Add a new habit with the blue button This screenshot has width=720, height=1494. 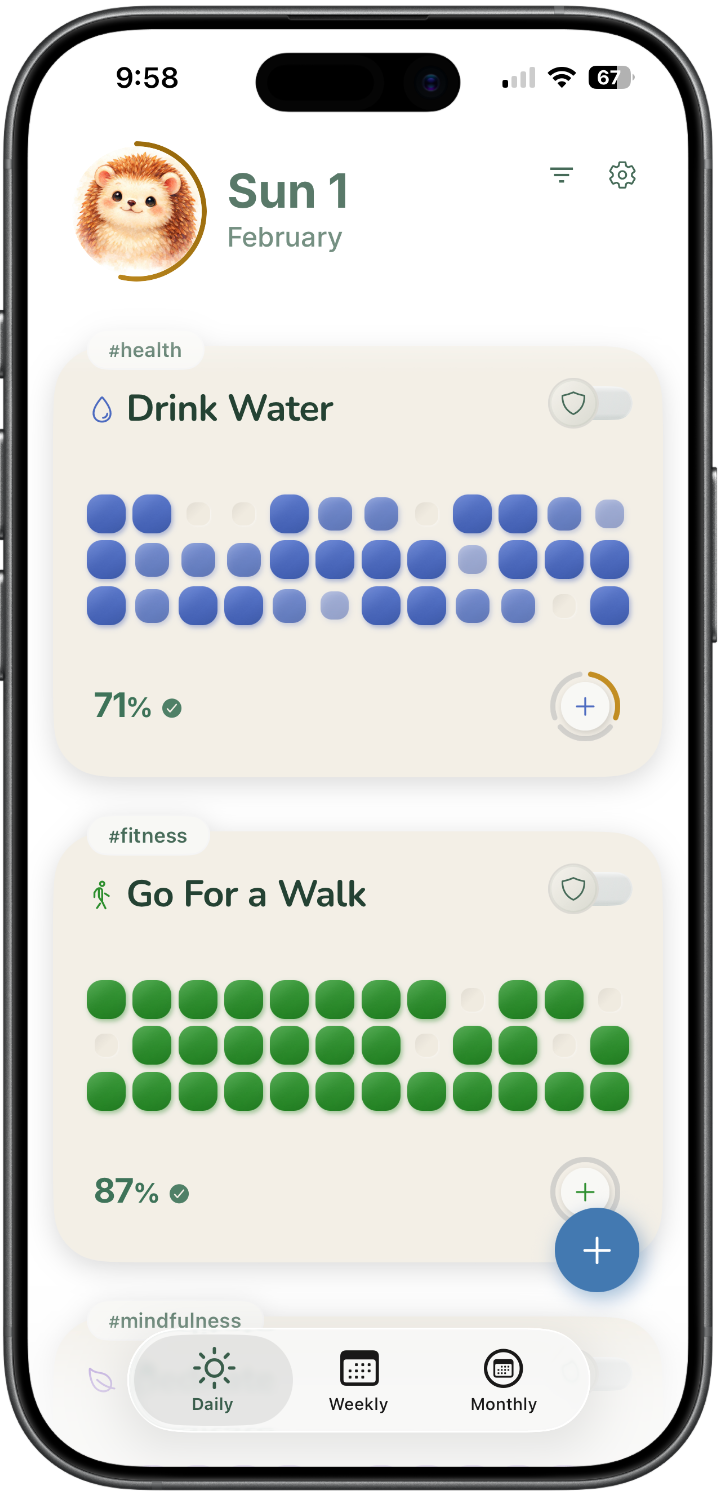pyautogui.click(x=597, y=1250)
